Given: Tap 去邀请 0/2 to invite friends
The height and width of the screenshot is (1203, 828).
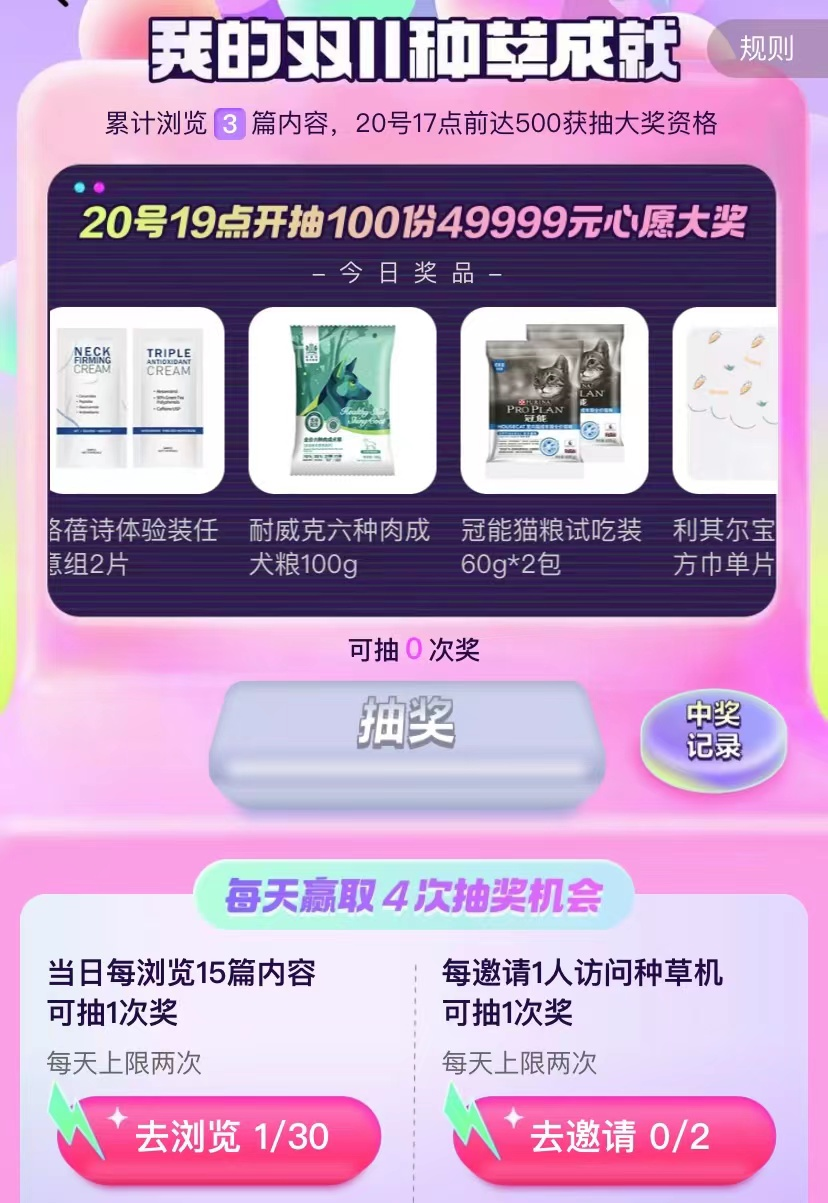Looking at the screenshot, I should pos(614,1137).
